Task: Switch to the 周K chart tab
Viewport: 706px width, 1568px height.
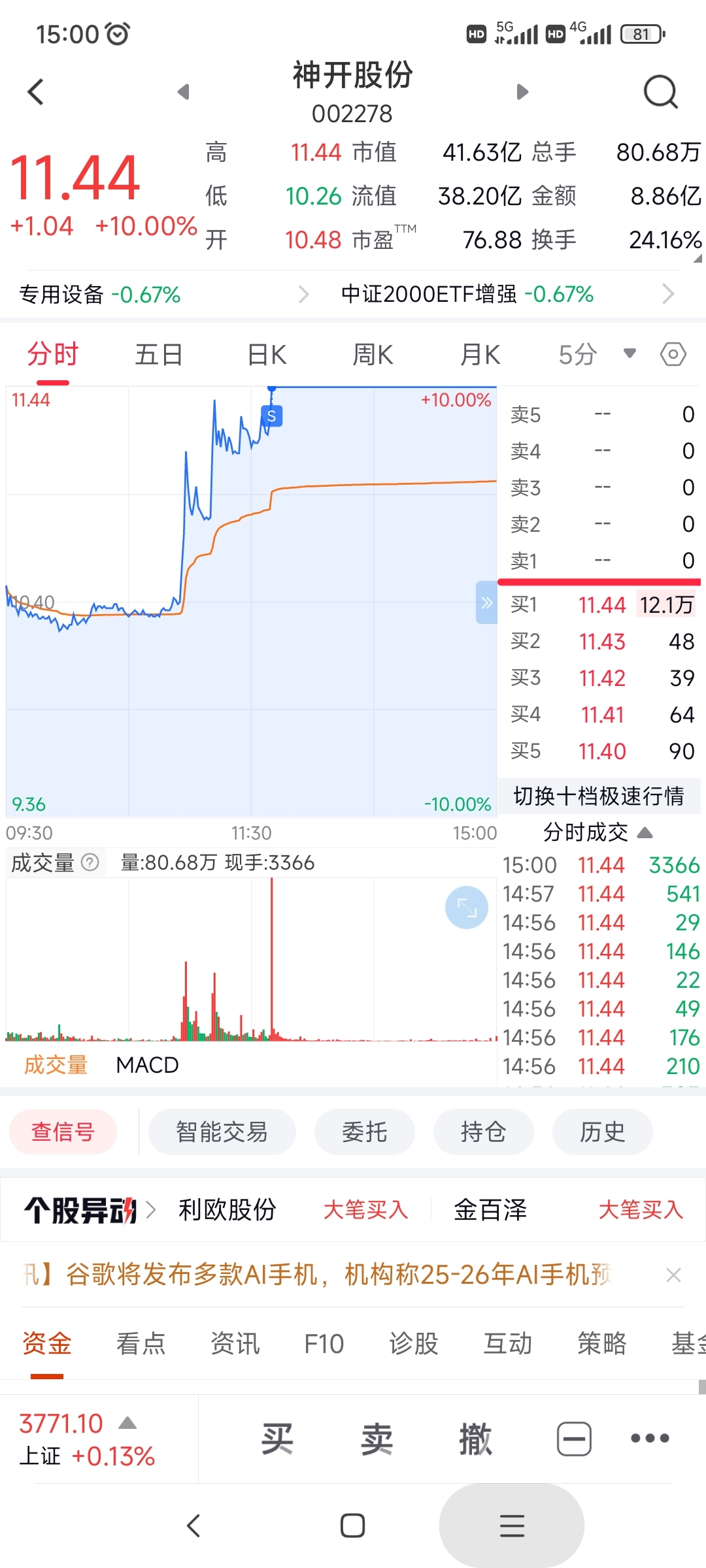Action: pyautogui.click(x=373, y=355)
